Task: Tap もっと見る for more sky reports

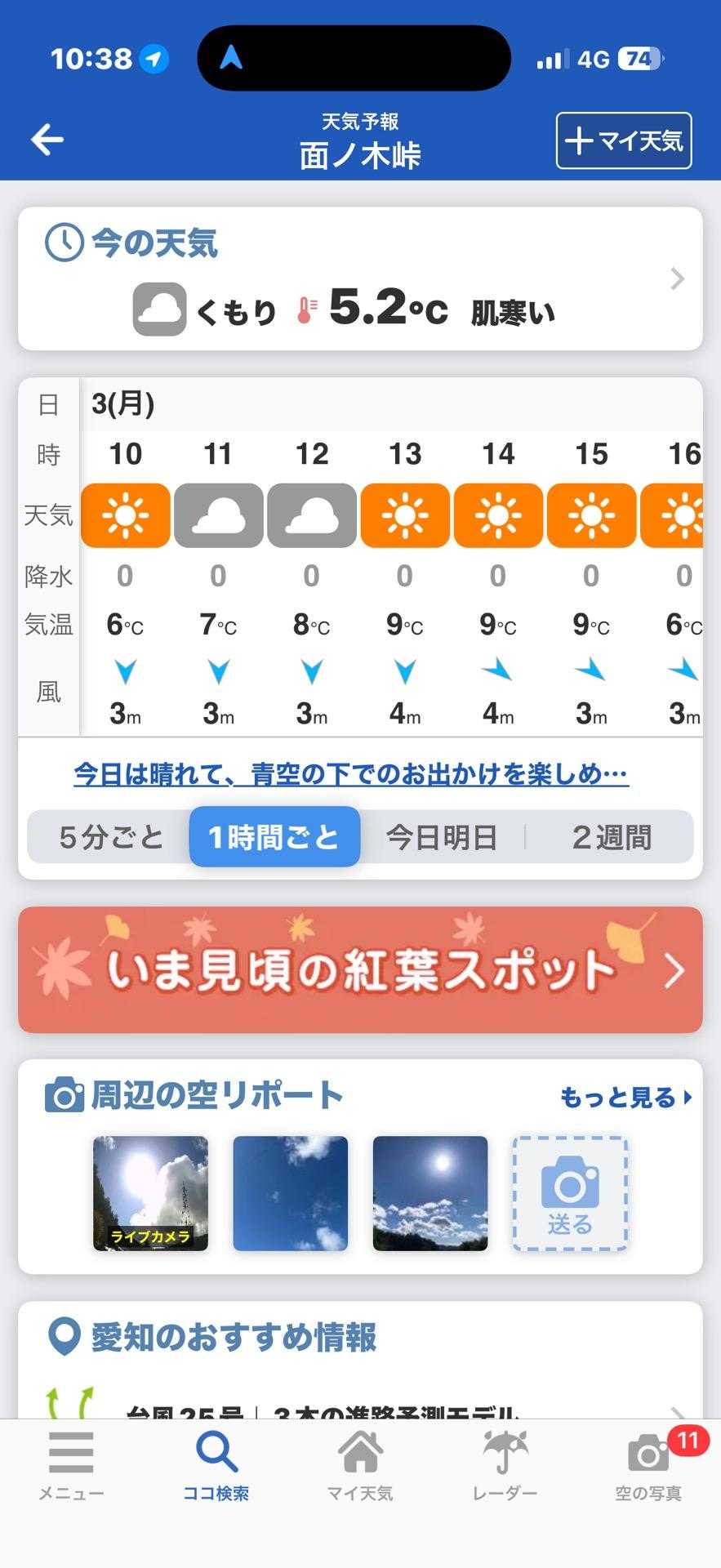Action: [x=625, y=1097]
